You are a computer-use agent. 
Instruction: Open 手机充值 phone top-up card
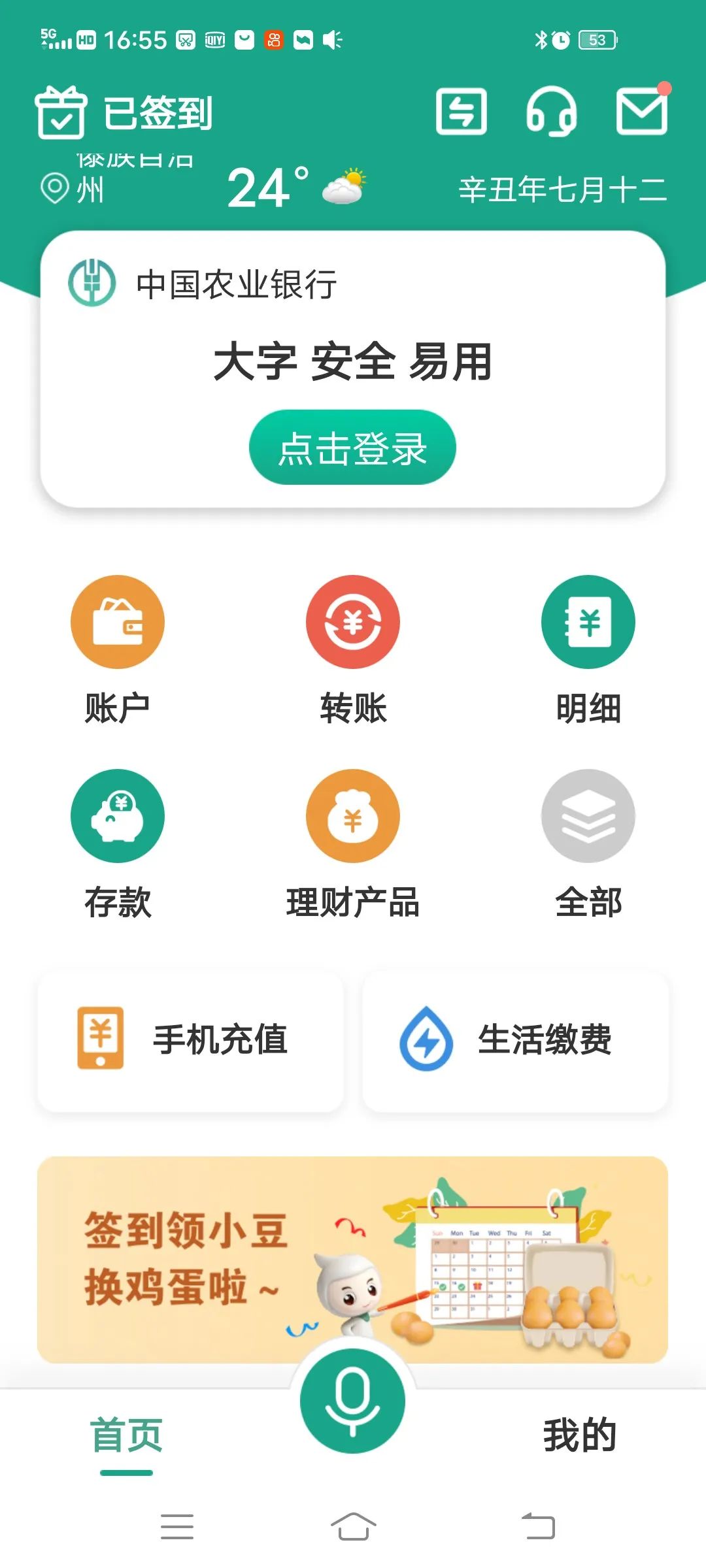pos(190,1039)
